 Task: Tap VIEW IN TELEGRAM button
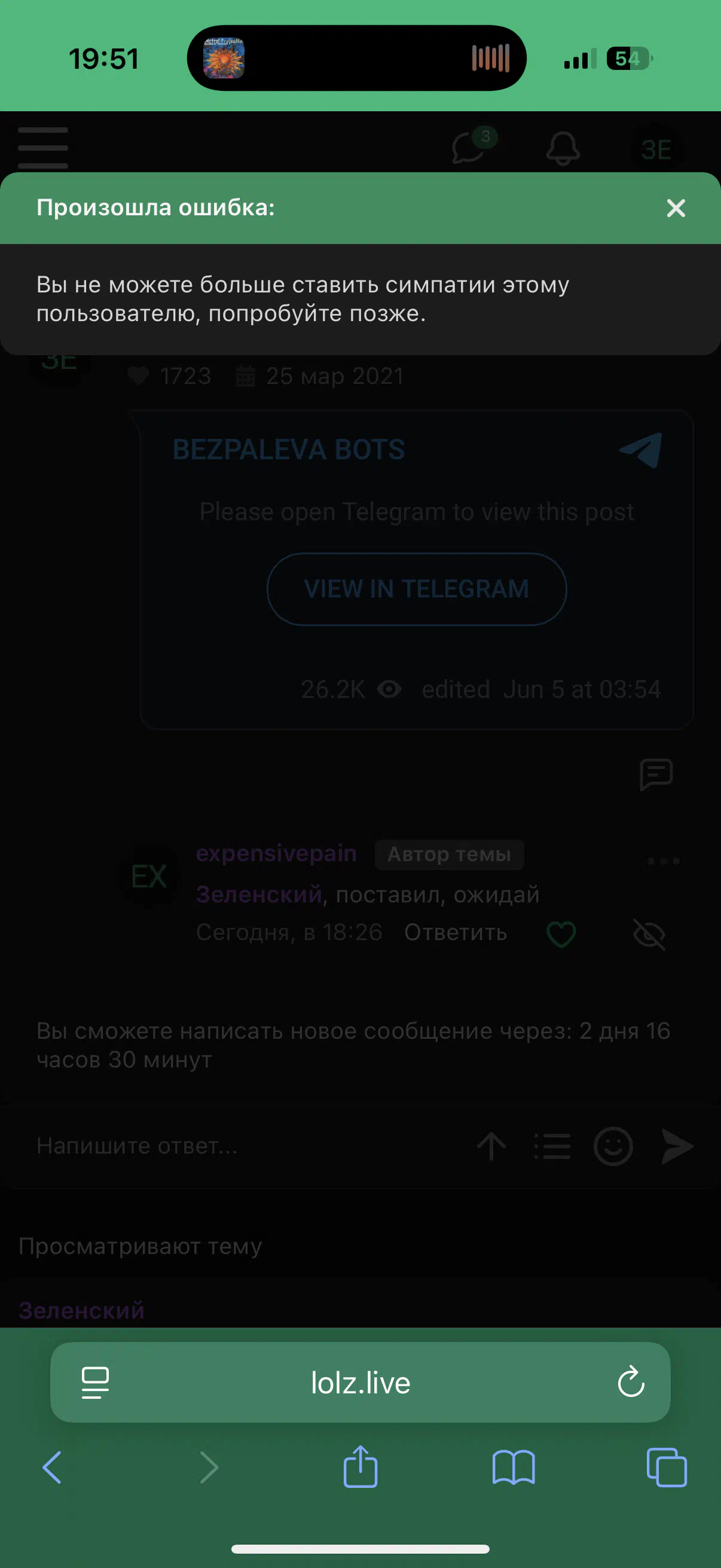point(416,588)
